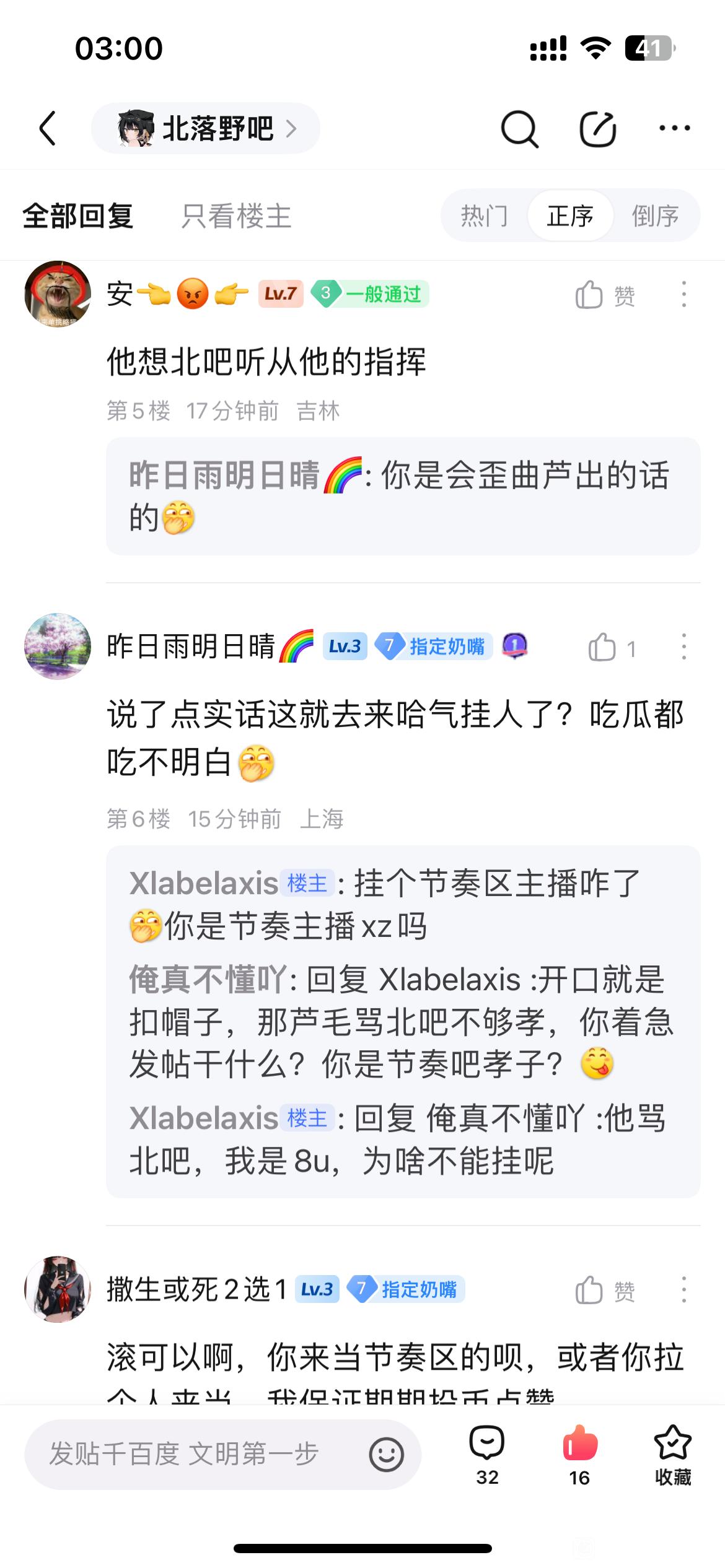Switch to 倒序 sort order

coord(655,216)
